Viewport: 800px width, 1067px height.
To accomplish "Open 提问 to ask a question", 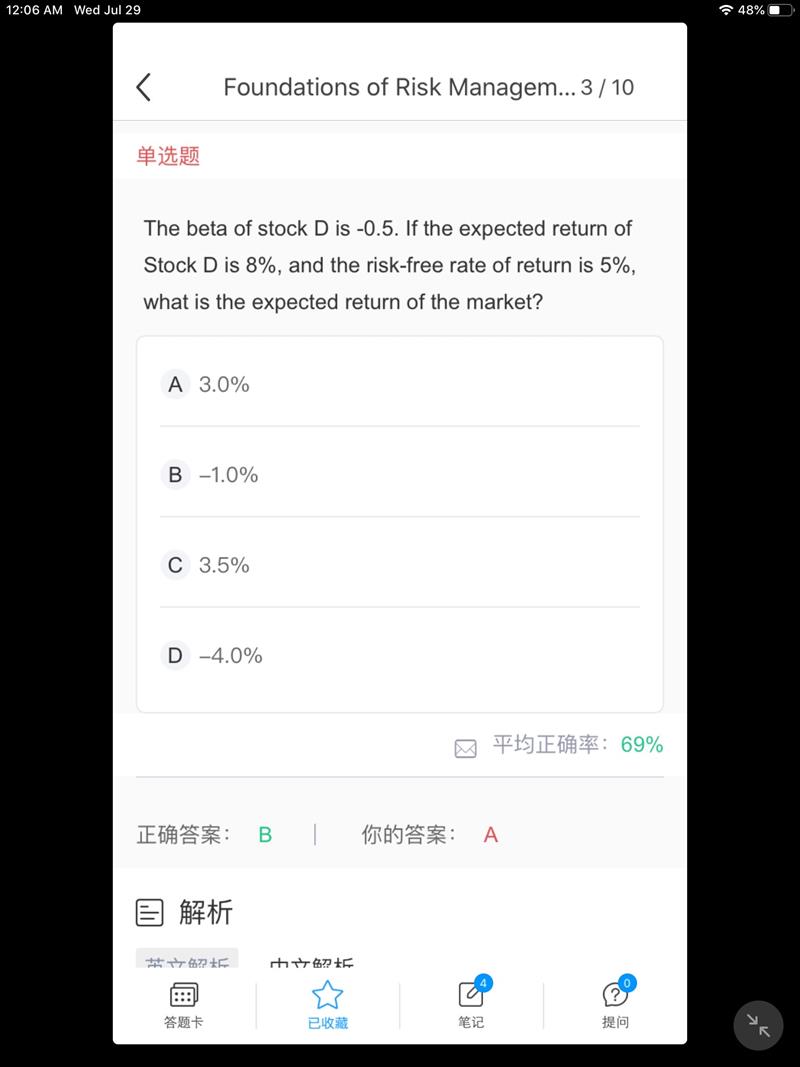I will 615,1005.
